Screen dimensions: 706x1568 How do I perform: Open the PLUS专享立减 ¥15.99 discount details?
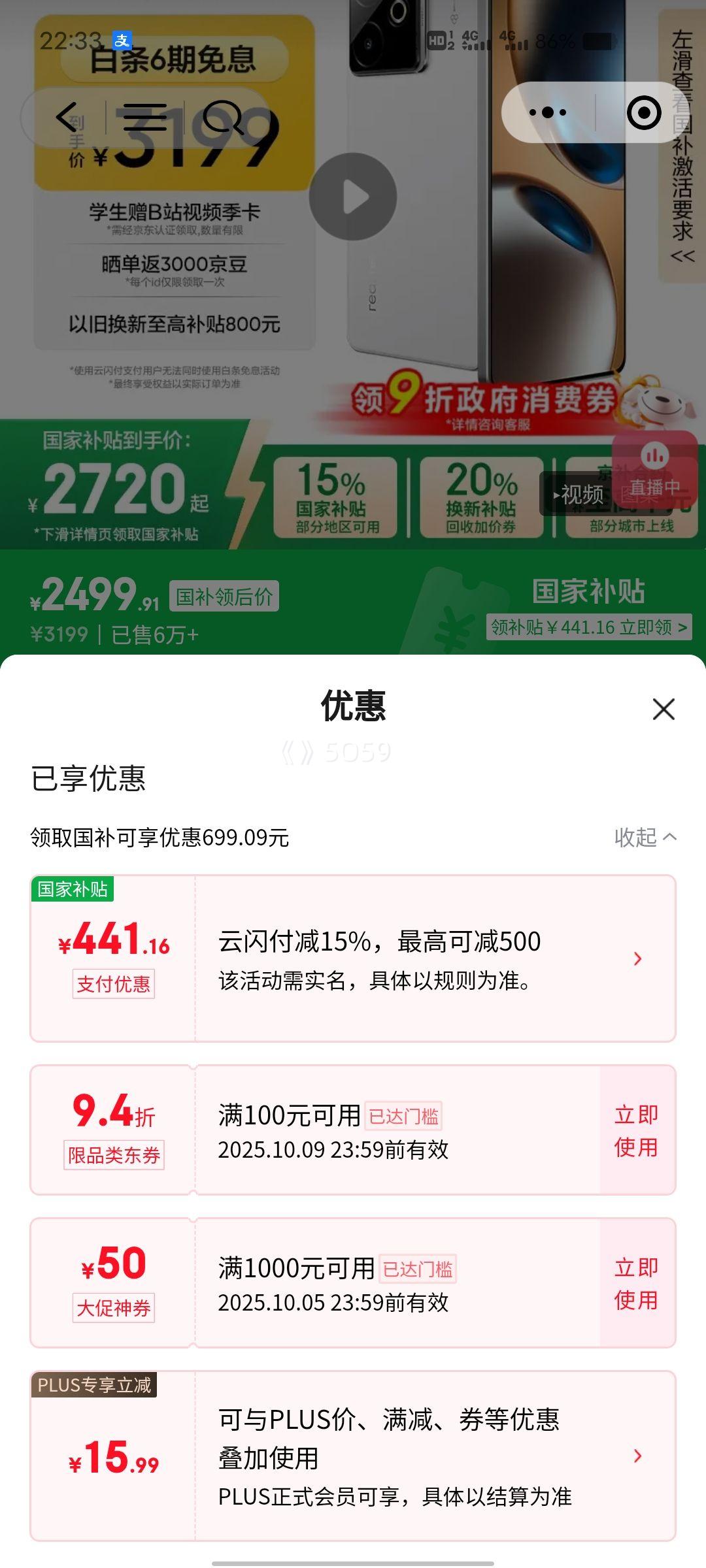coord(637,1456)
